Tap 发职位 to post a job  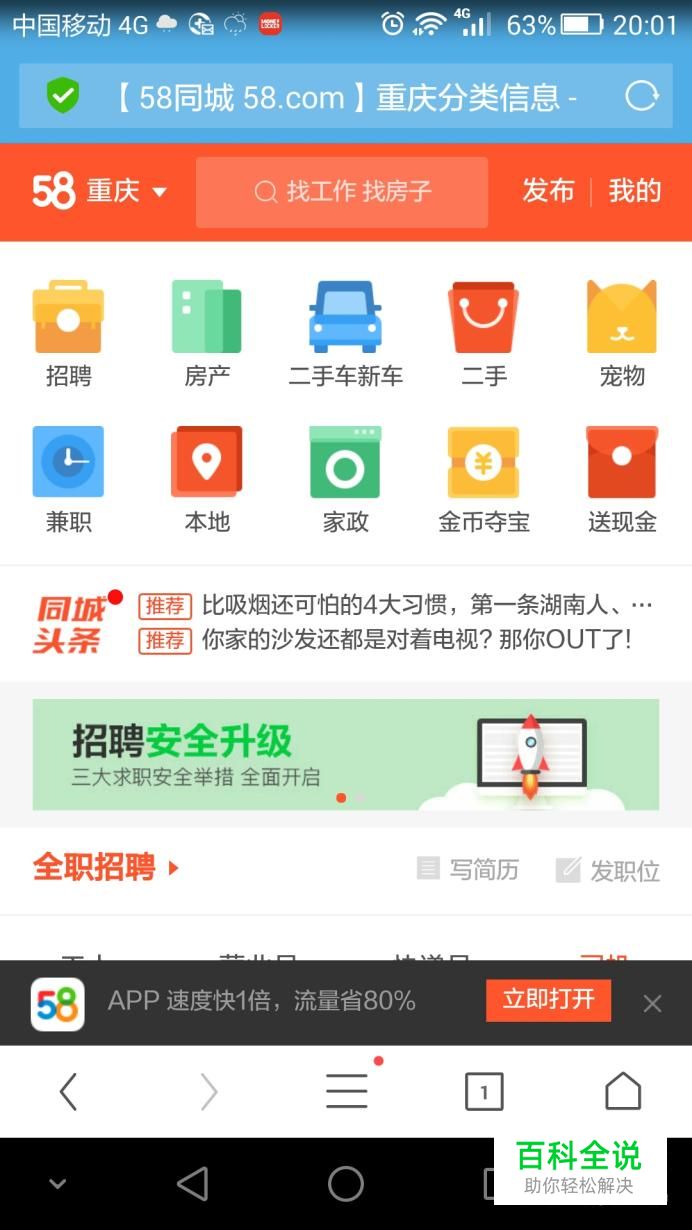tap(608, 870)
